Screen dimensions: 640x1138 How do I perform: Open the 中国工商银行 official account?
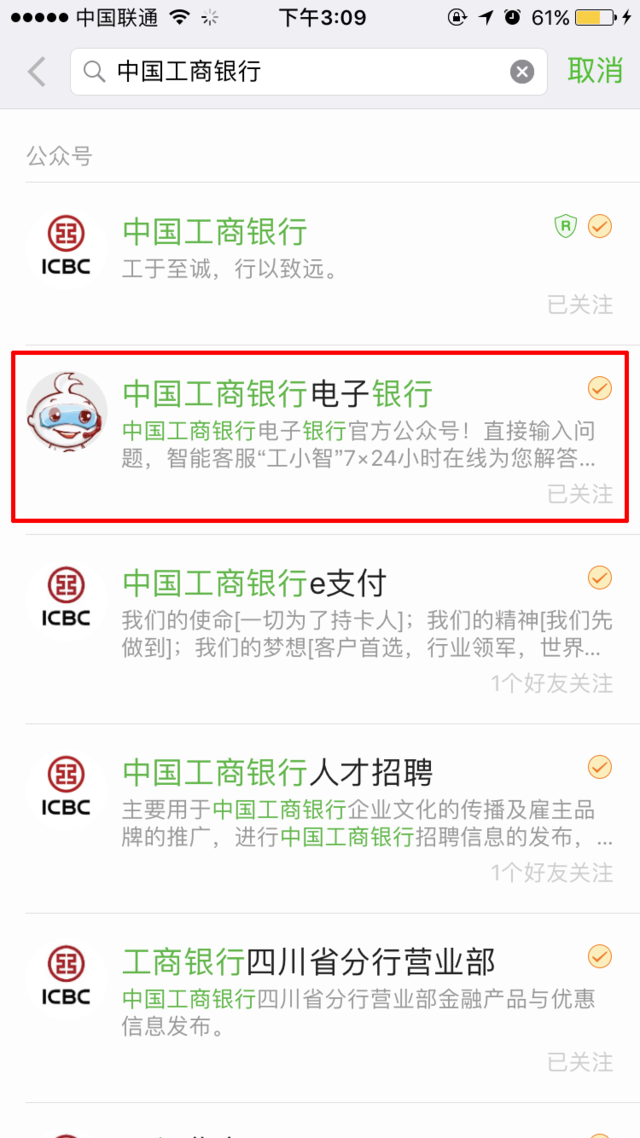[x=320, y=264]
